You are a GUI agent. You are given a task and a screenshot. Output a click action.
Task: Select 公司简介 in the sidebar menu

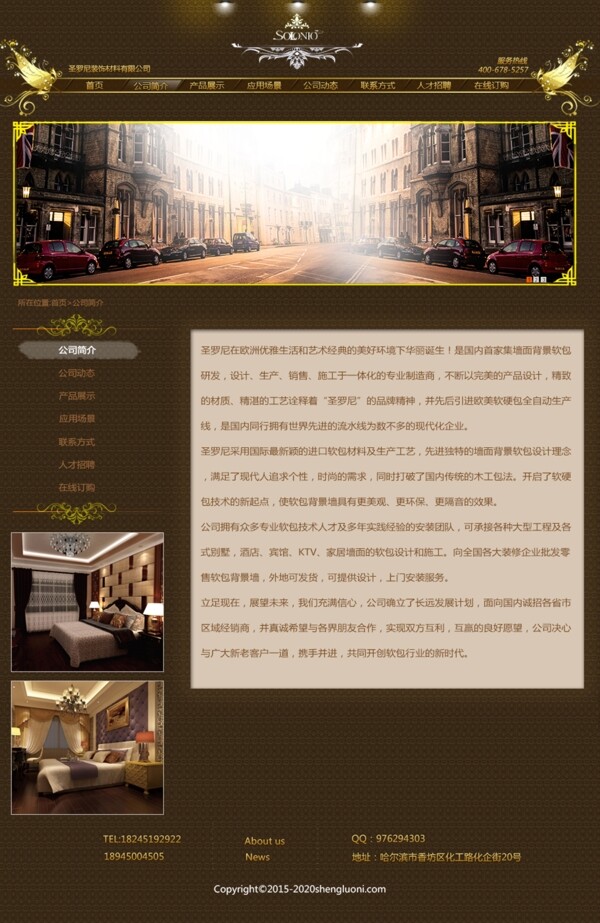click(77, 350)
